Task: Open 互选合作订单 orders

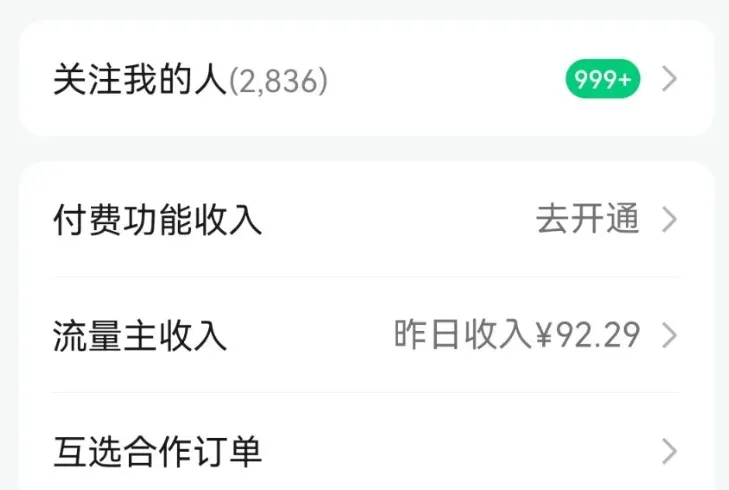Action: (x=365, y=451)
